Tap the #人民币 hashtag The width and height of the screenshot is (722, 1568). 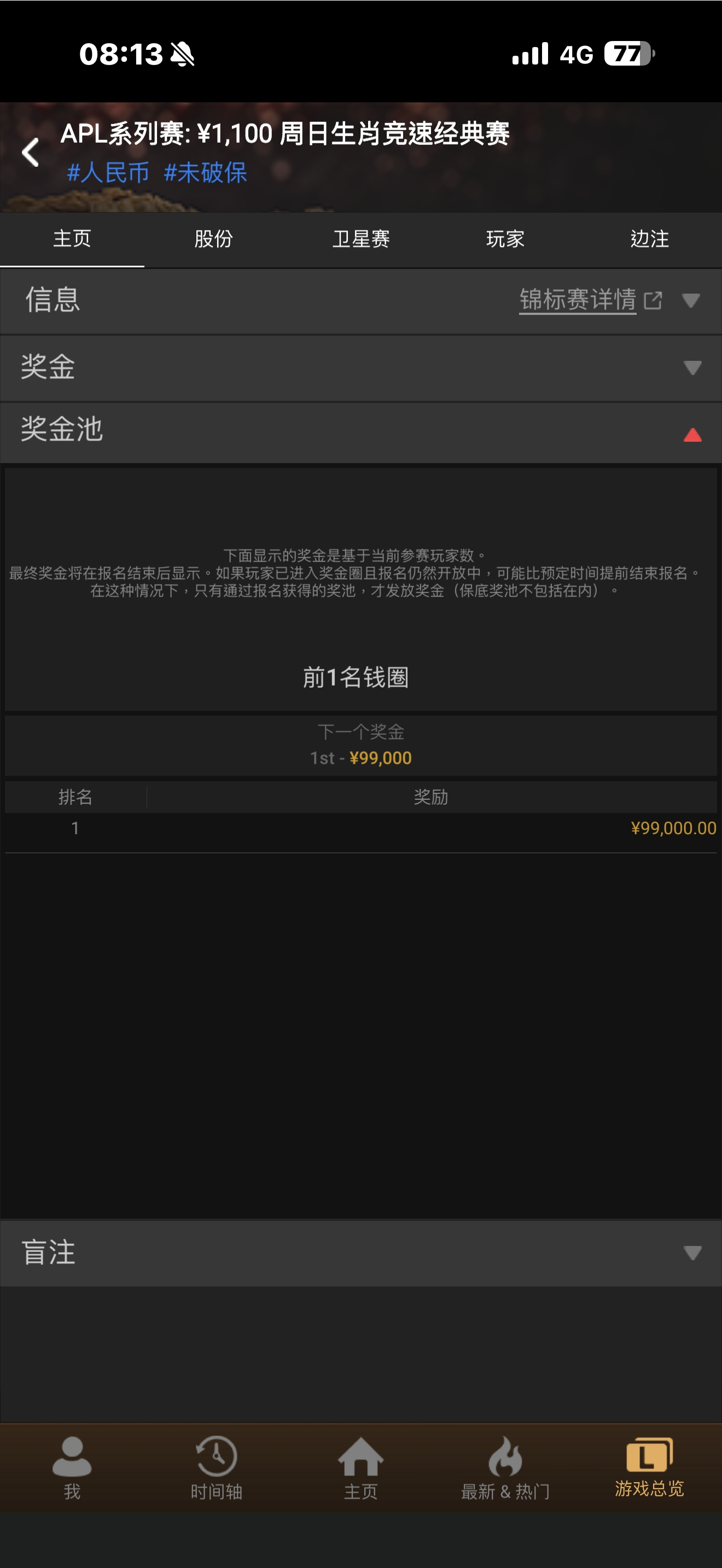[x=108, y=173]
